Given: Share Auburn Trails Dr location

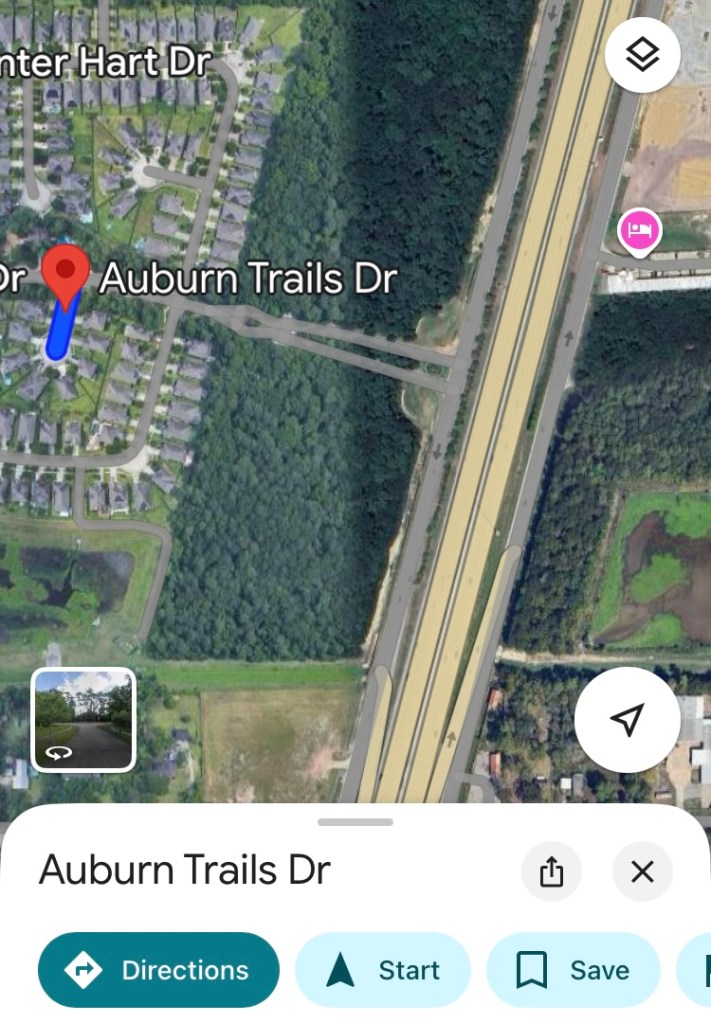Looking at the screenshot, I should tap(551, 871).
